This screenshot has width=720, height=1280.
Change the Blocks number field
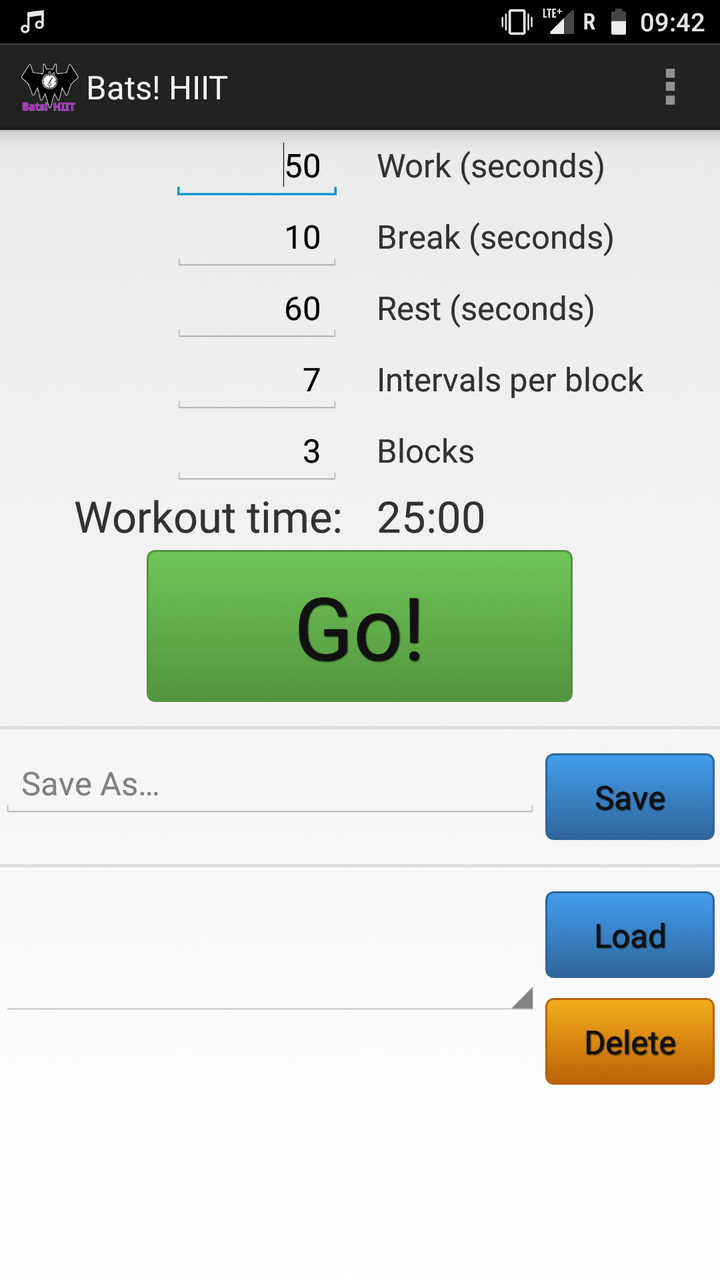(257, 452)
